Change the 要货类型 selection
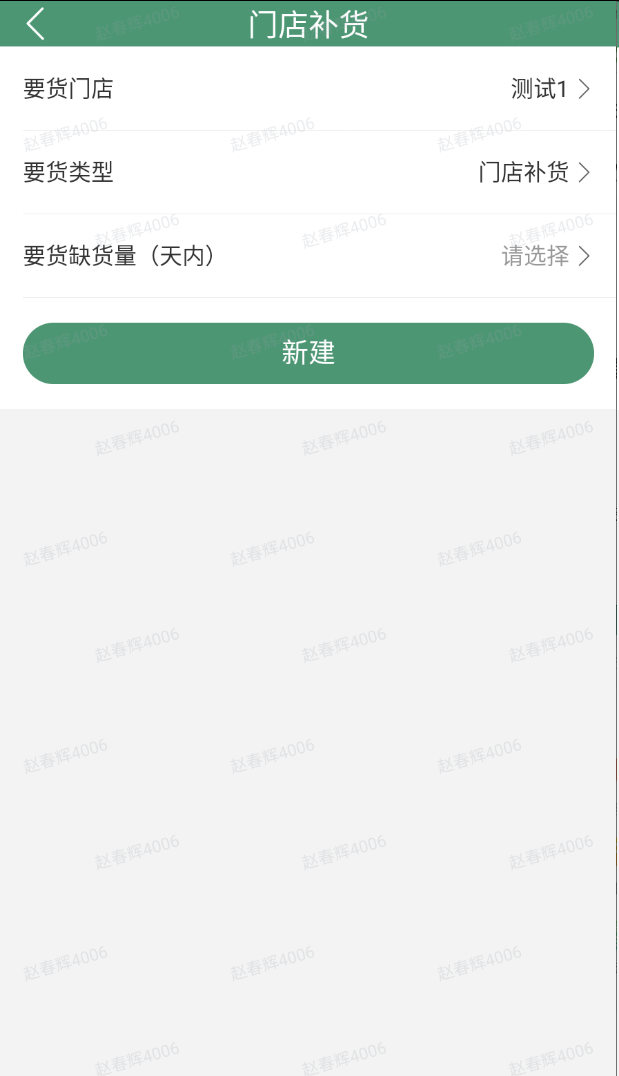 [308, 172]
